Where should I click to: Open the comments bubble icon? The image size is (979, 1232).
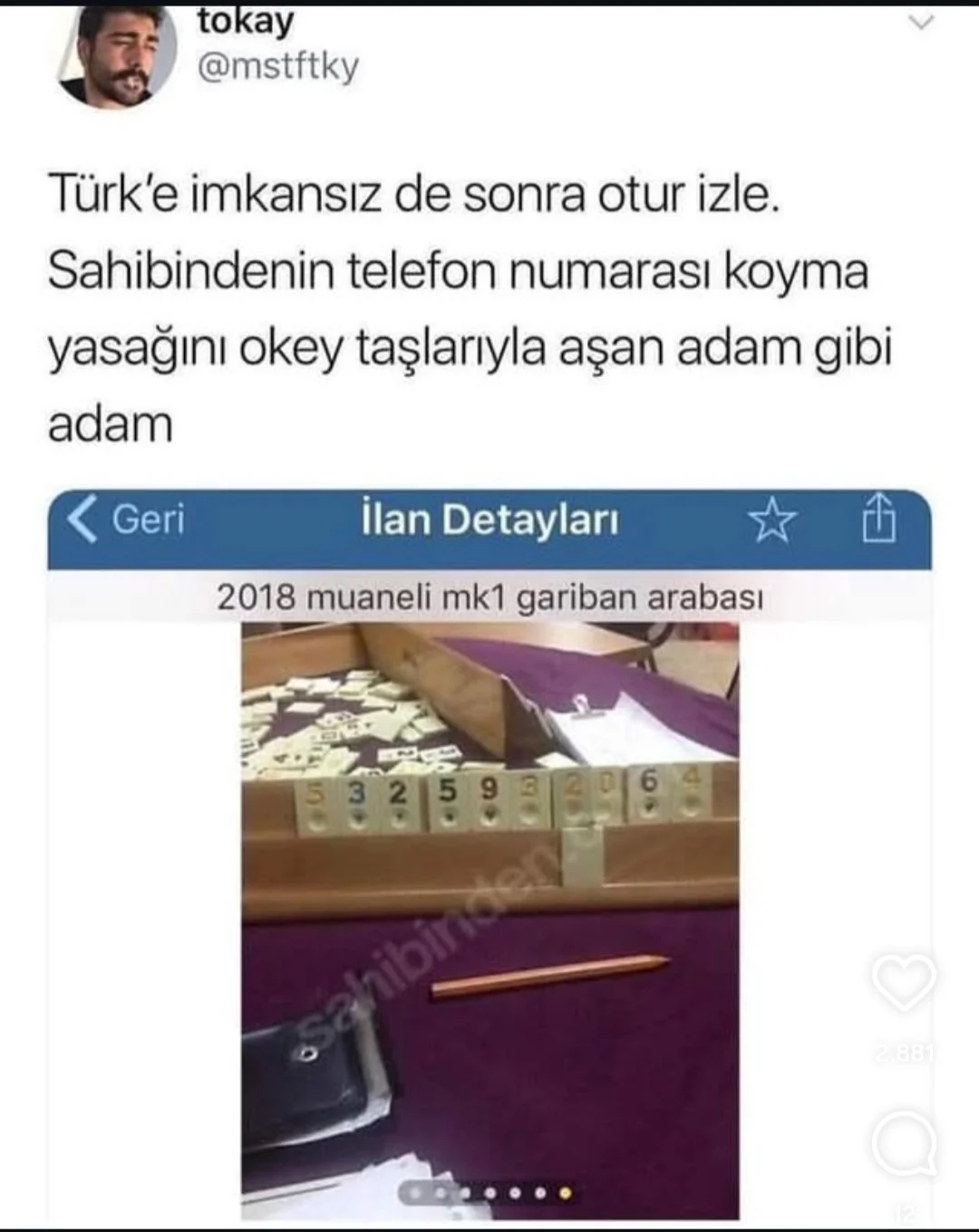904,1143
